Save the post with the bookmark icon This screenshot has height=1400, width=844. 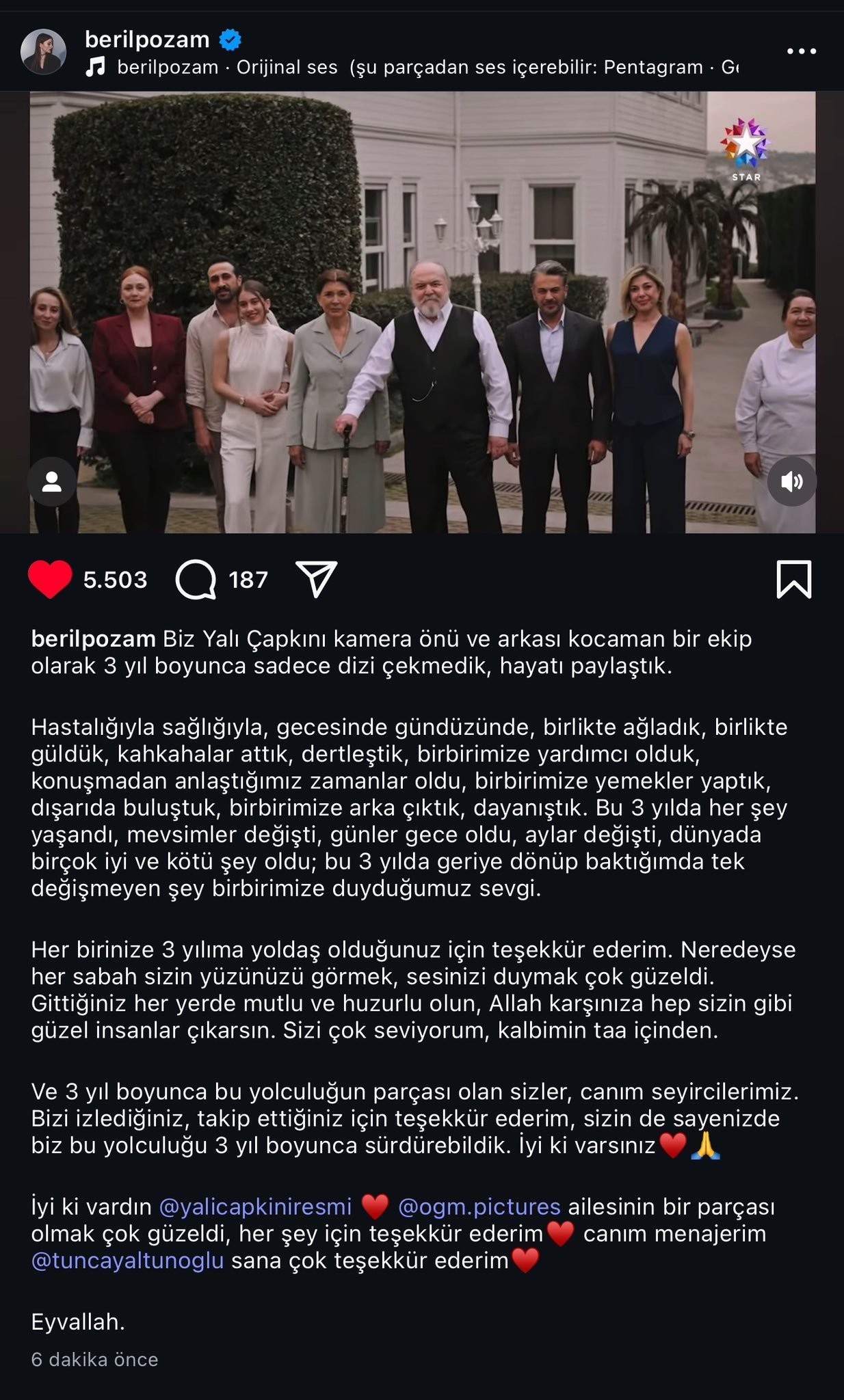(793, 579)
